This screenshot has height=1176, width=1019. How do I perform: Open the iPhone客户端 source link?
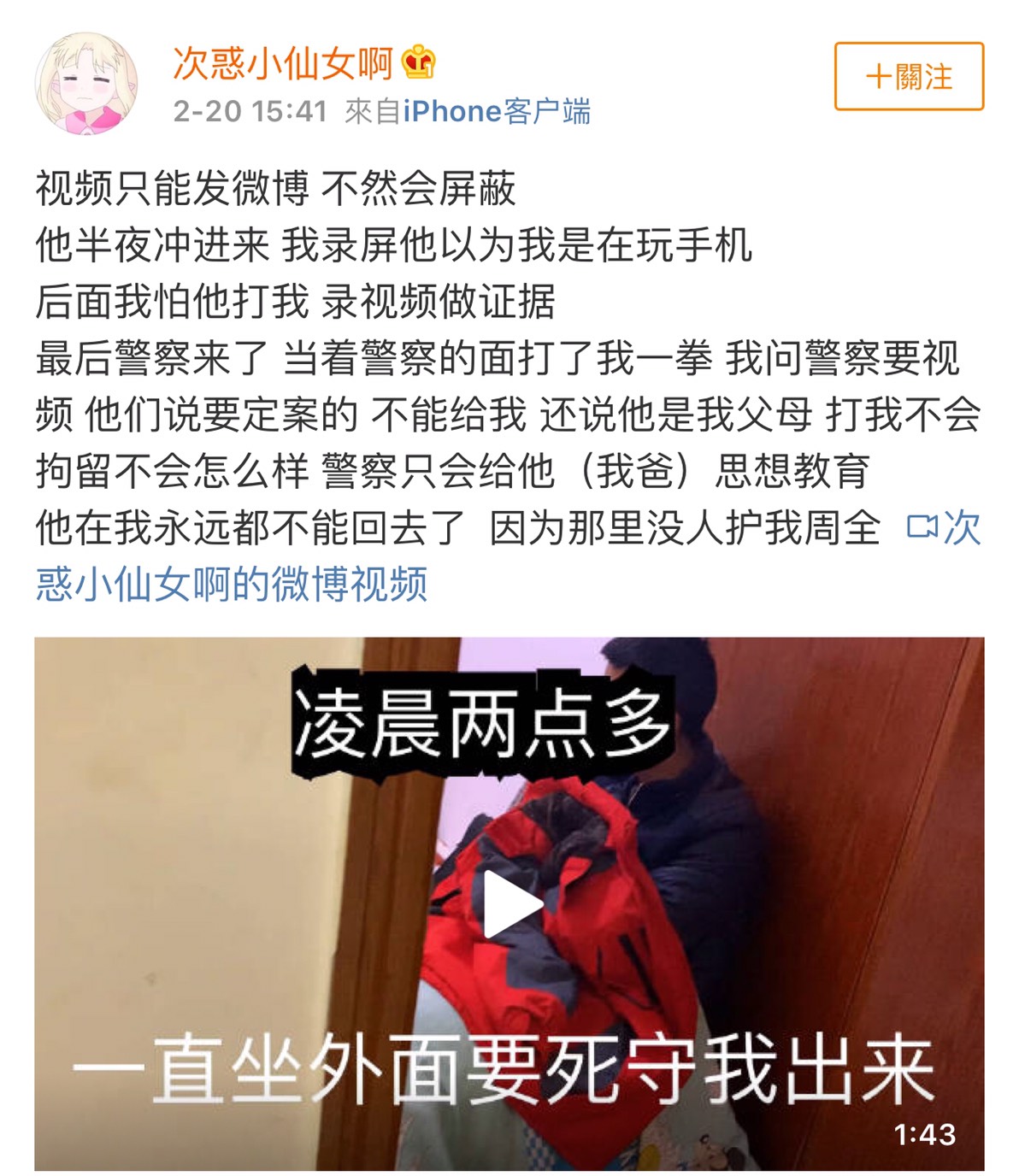(x=496, y=111)
